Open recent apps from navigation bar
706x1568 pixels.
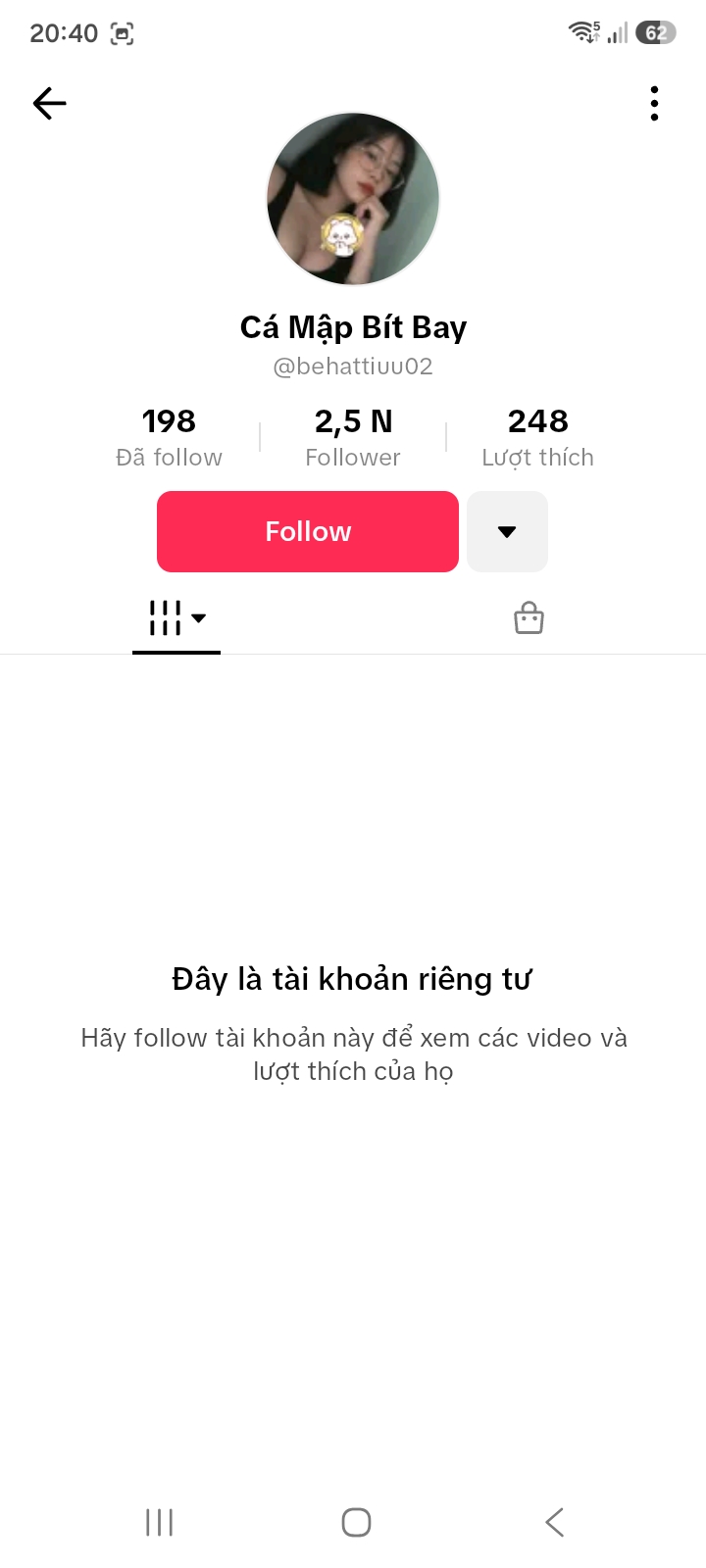(x=159, y=1522)
